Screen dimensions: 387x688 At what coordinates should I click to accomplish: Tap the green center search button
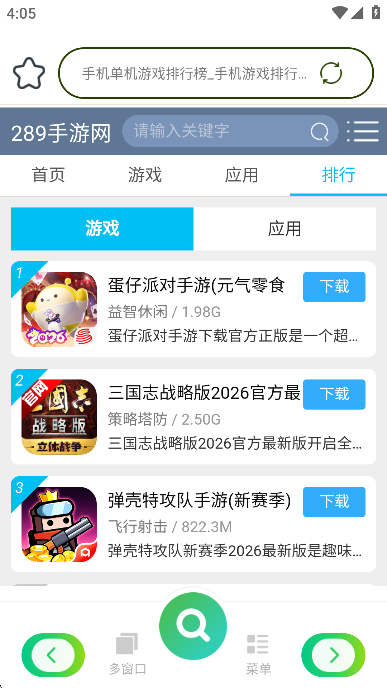point(193,626)
